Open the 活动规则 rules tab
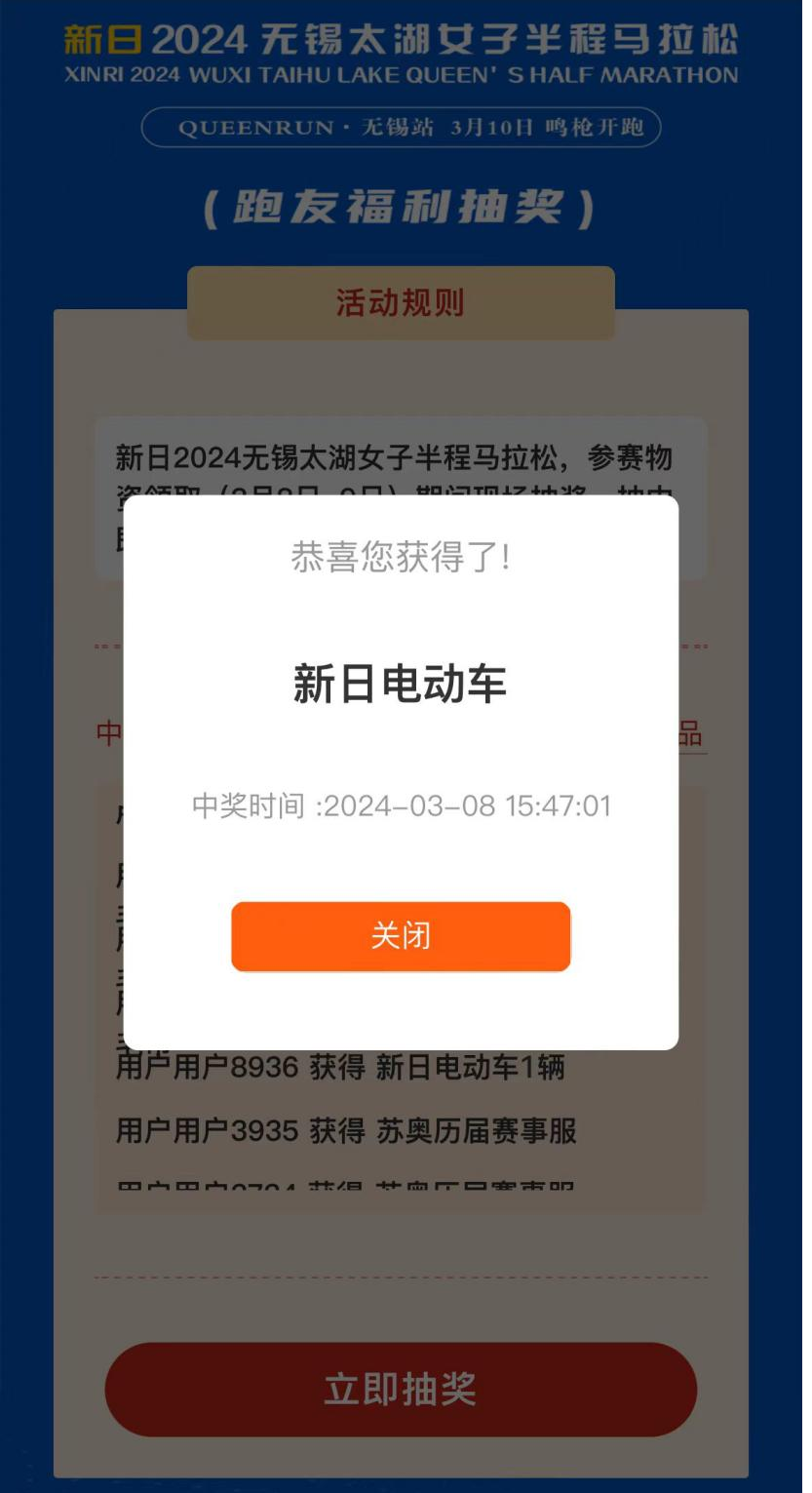812x1493 pixels. (x=401, y=303)
